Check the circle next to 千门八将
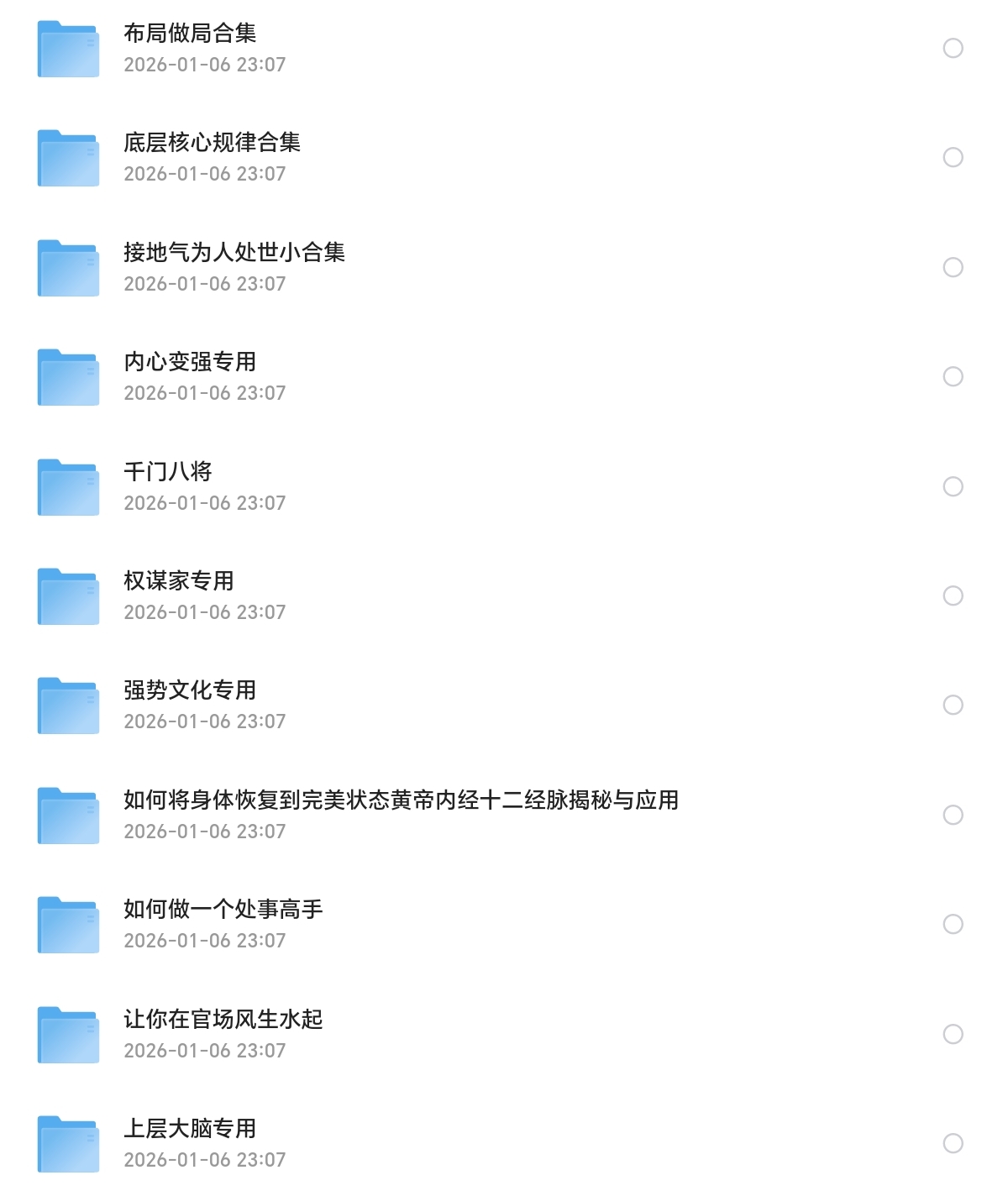 click(x=953, y=486)
